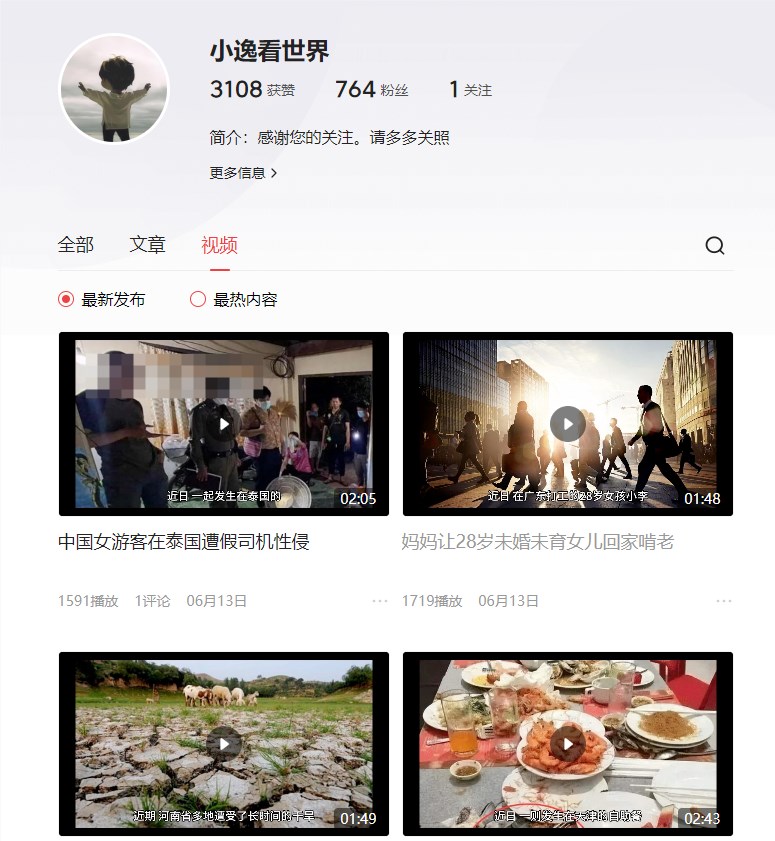Switch to the 文章 tab
Image resolution: width=775 pixels, height=841 pixels.
[x=147, y=245]
